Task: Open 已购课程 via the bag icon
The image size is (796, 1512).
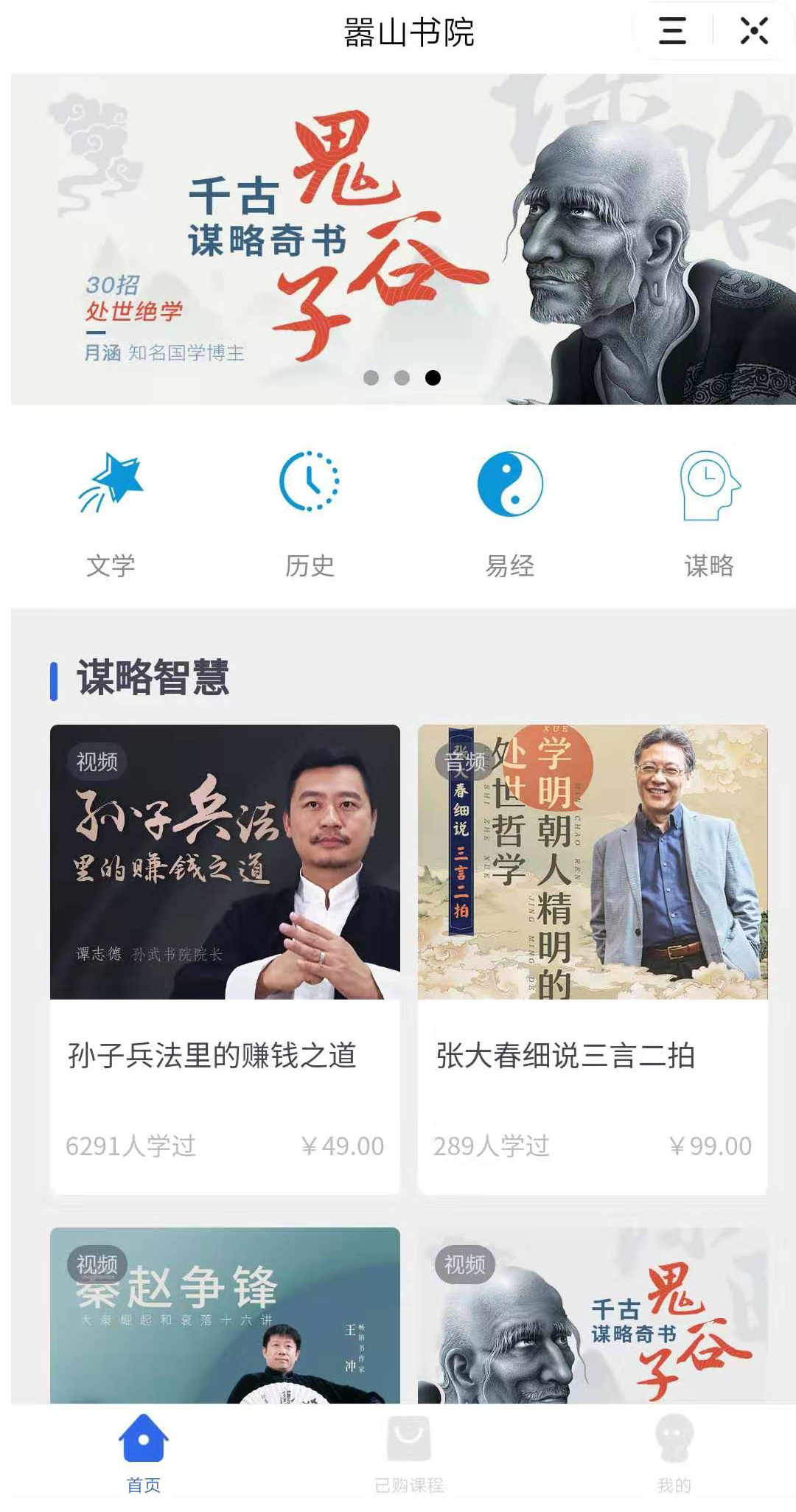Action: 410,1436
